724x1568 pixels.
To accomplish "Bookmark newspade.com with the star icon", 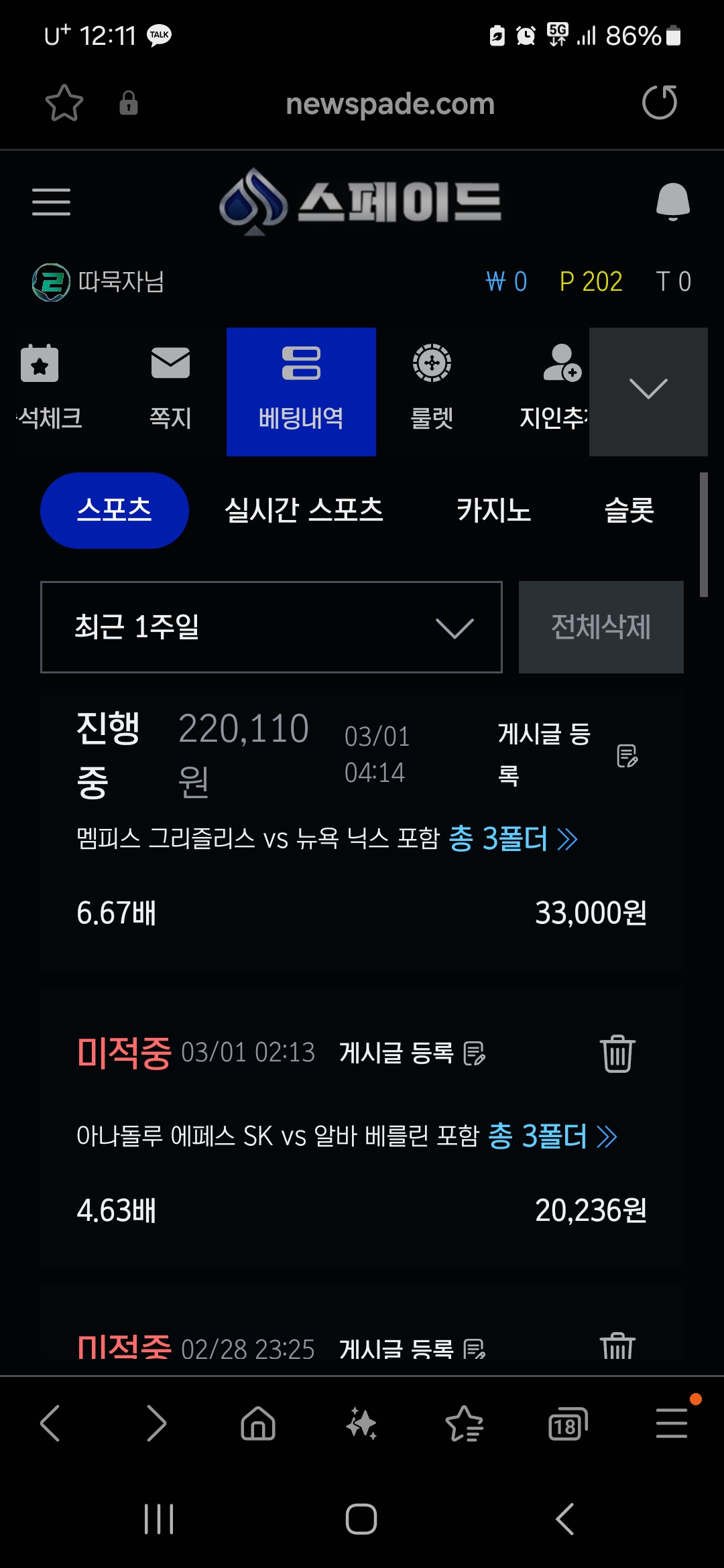I will pyautogui.click(x=64, y=103).
